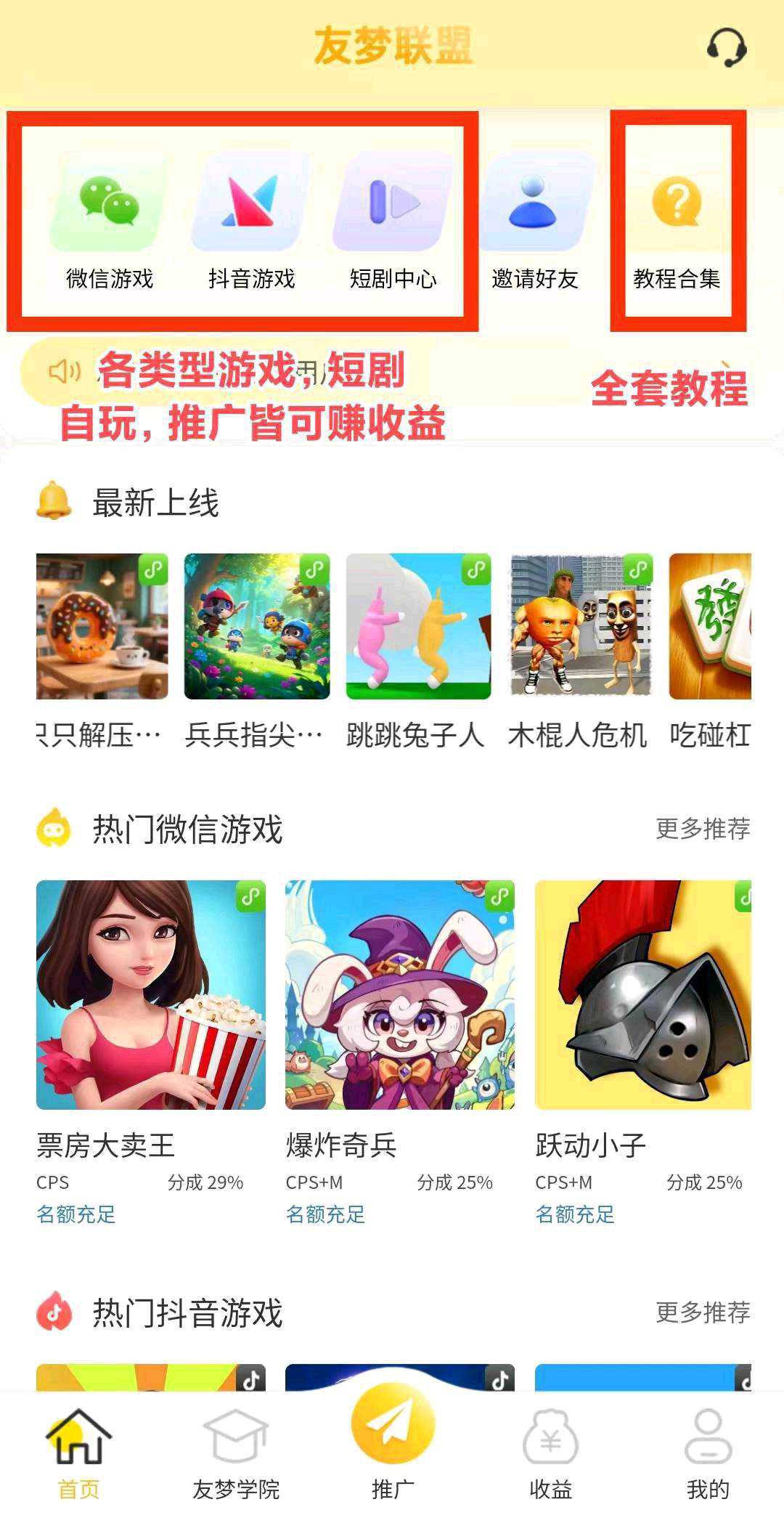Open customer service headset icon
The height and width of the screenshot is (1518, 784).
727,48
